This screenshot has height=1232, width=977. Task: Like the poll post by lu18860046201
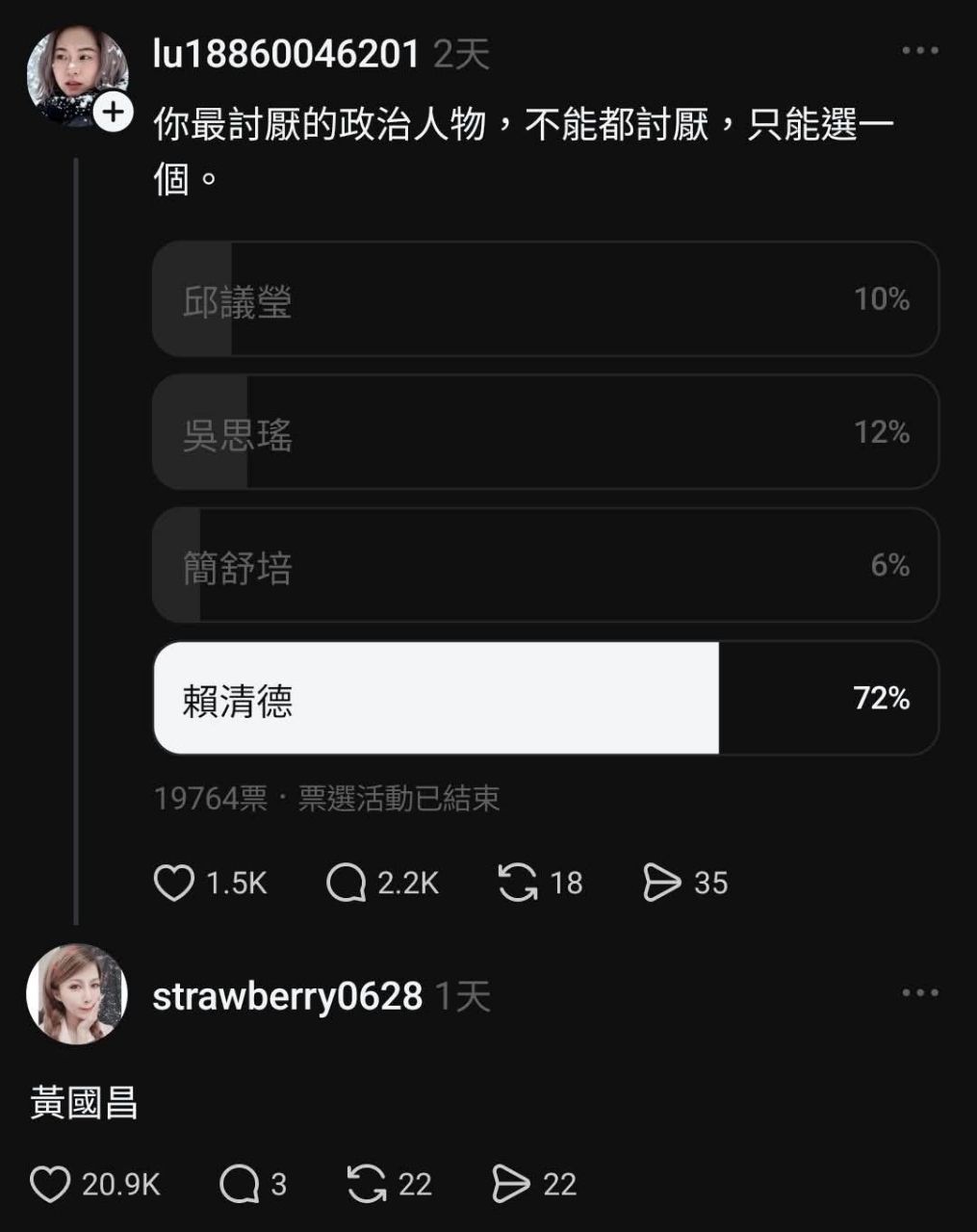coord(174,883)
